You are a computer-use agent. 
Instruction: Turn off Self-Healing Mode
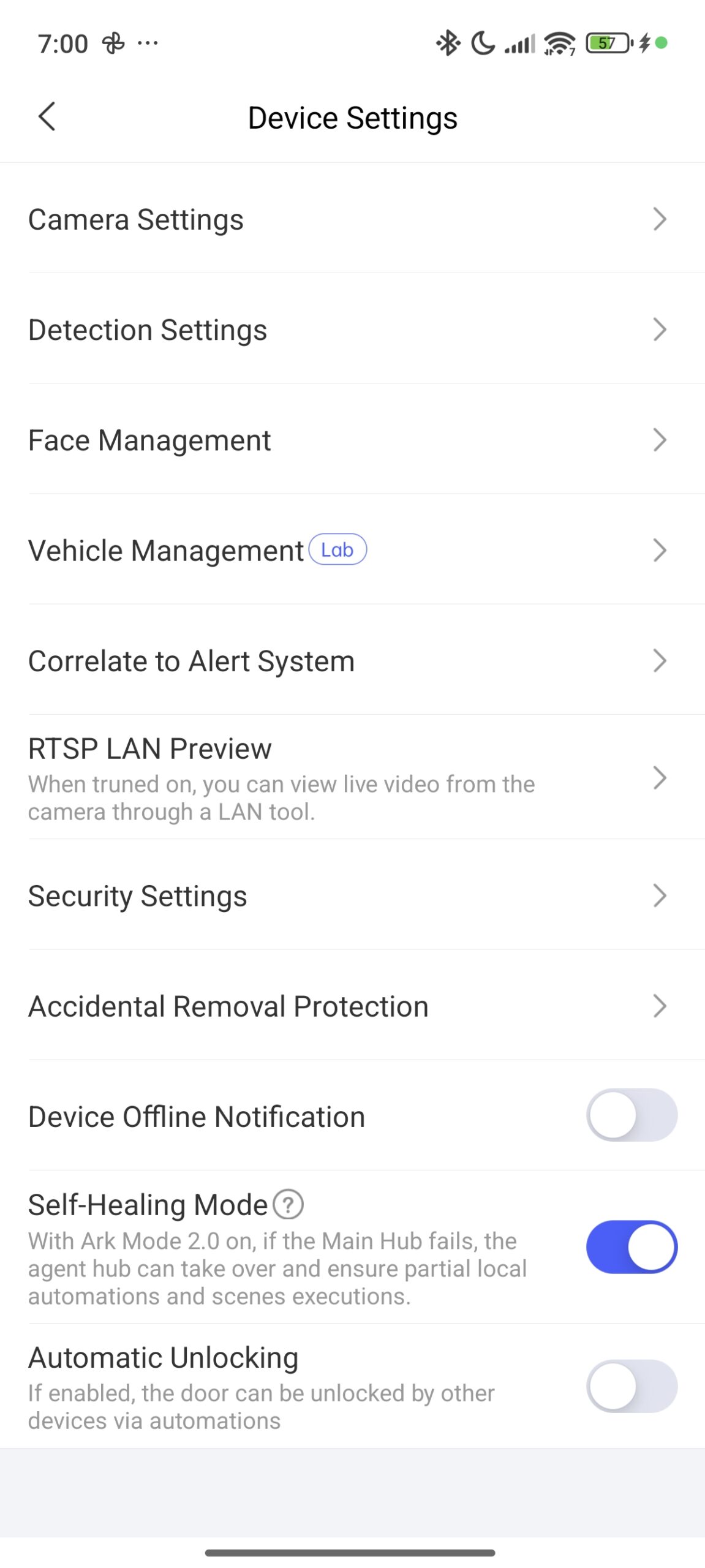631,1246
